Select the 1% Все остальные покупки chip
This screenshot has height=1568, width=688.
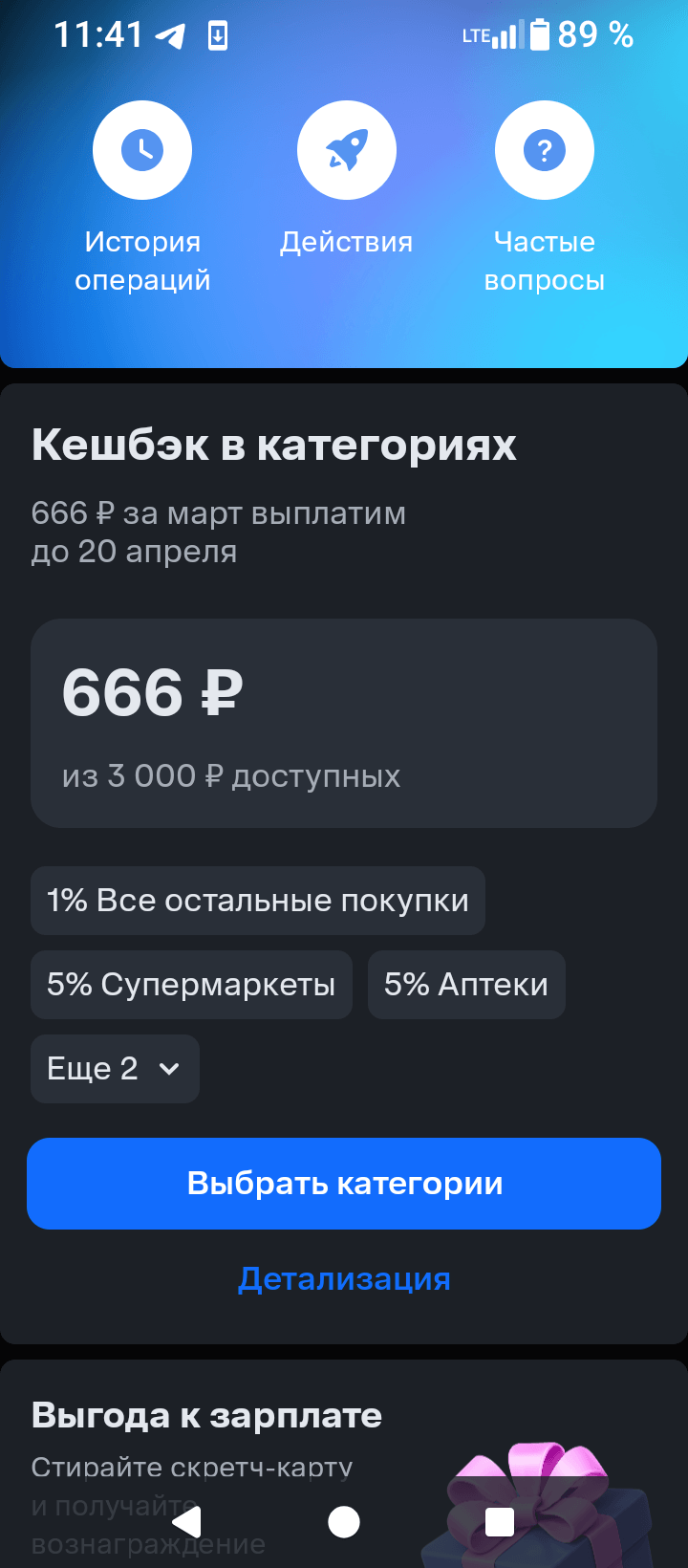pyautogui.click(x=257, y=900)
